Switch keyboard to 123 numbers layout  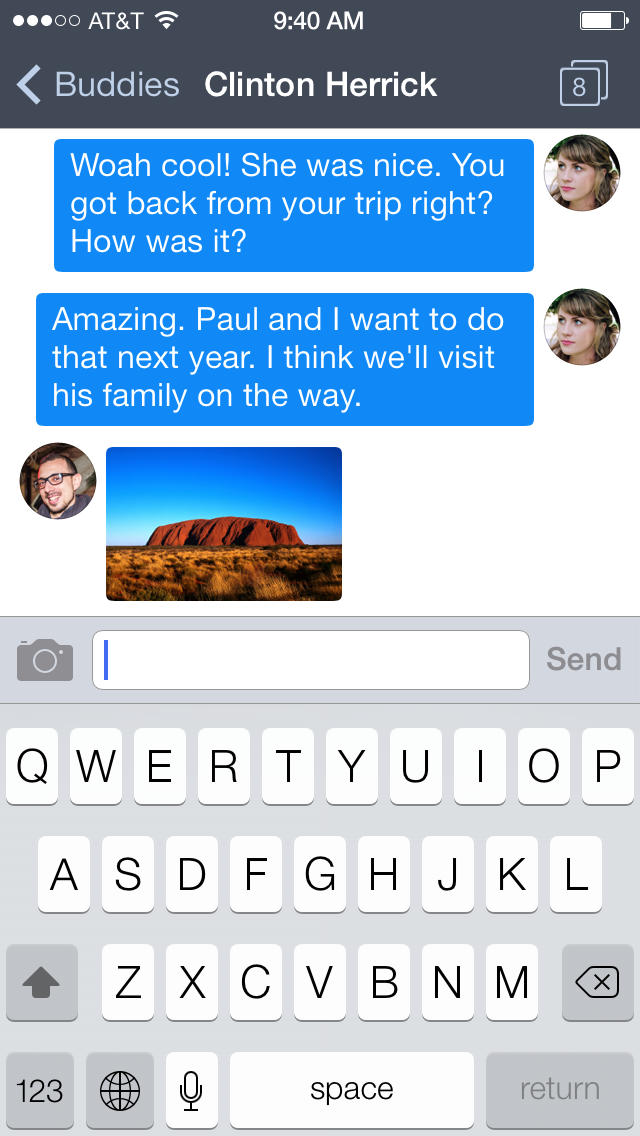[x=40, y=1089]
